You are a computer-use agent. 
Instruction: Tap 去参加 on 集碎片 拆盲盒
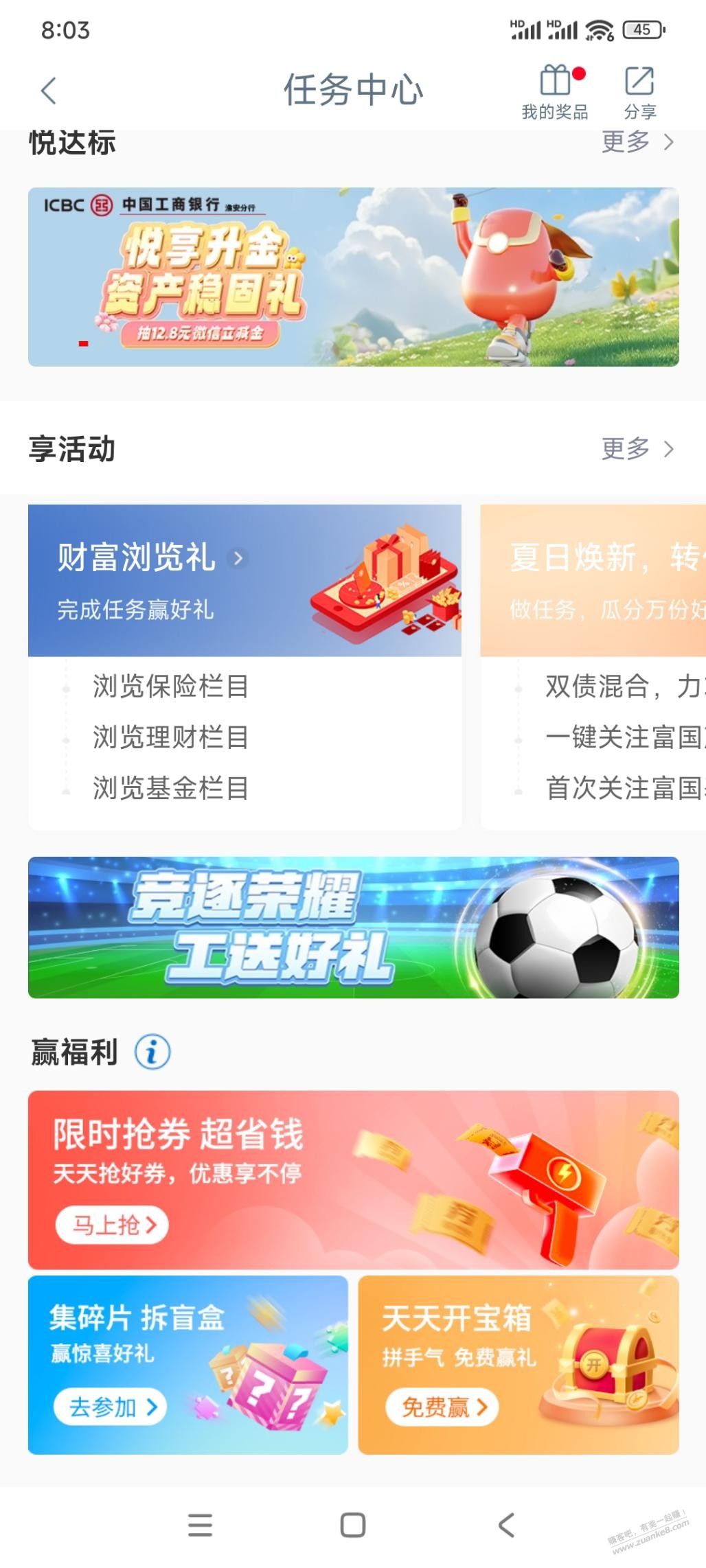(111, 1407)
